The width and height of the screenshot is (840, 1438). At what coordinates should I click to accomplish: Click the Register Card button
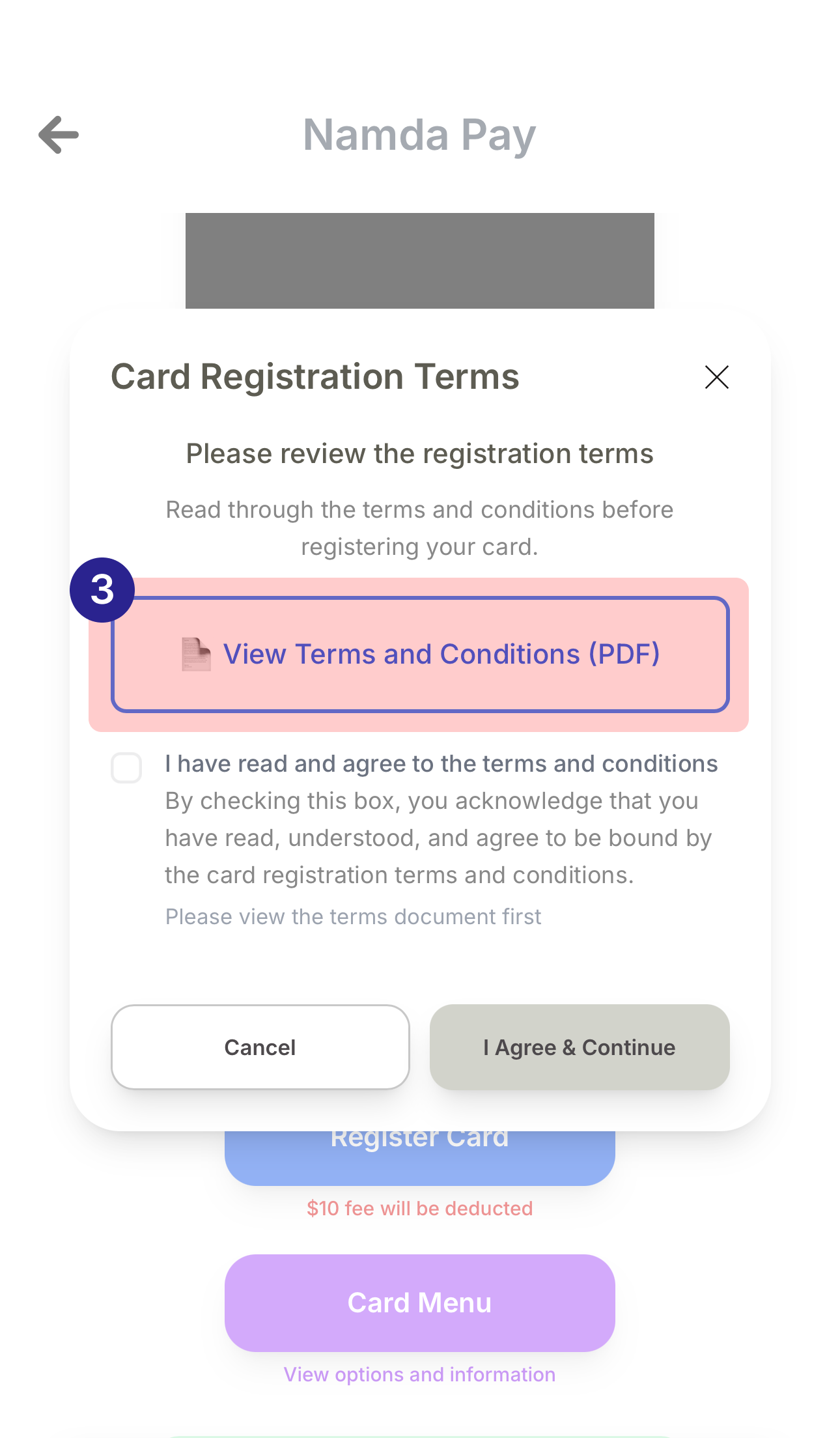(x=420, y=1136)
